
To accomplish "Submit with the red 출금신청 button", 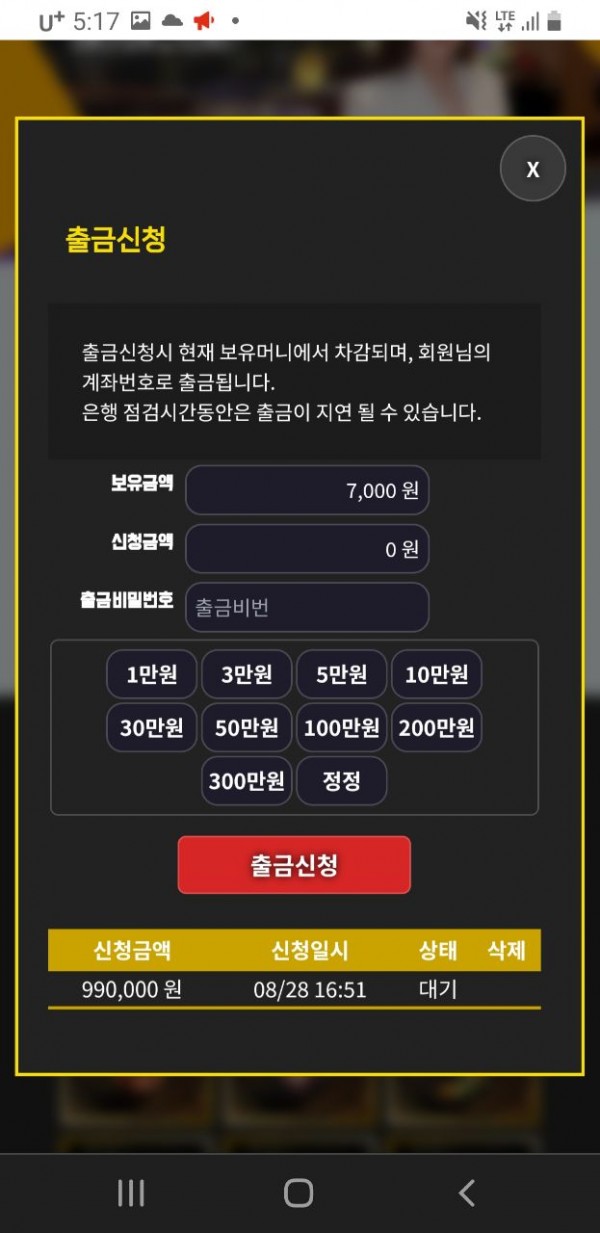I will [294, 865].
